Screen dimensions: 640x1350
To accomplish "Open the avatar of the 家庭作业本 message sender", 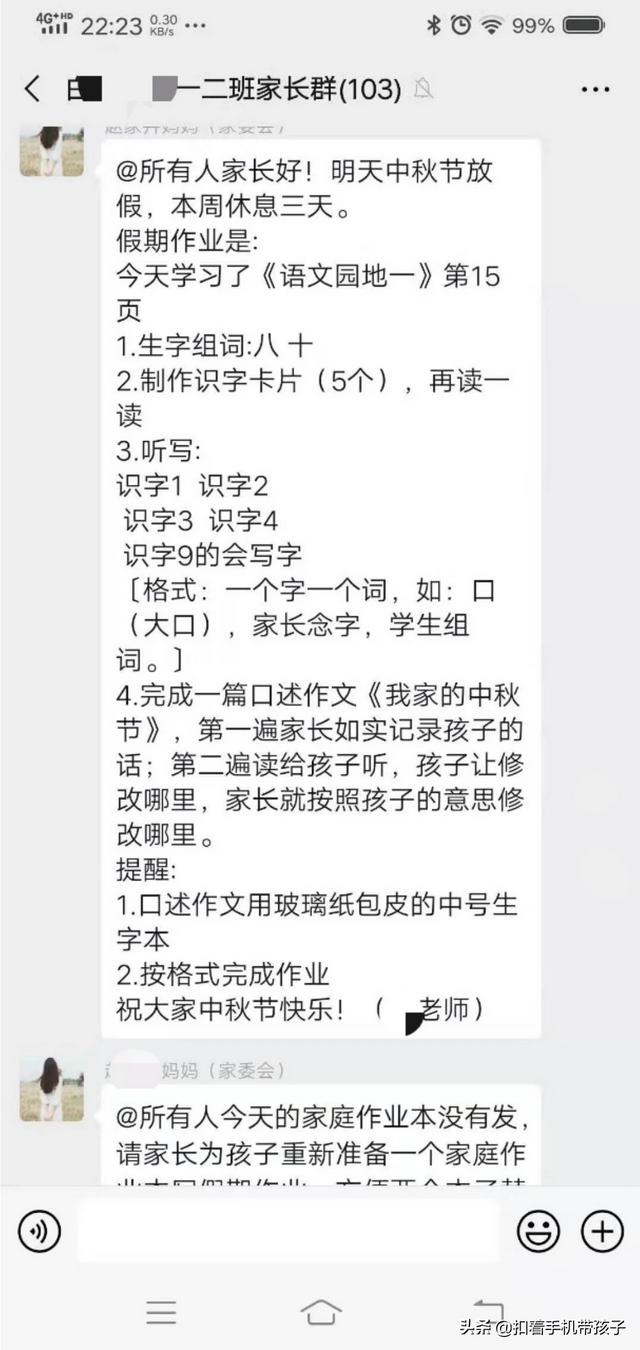I will point(52,1089).
